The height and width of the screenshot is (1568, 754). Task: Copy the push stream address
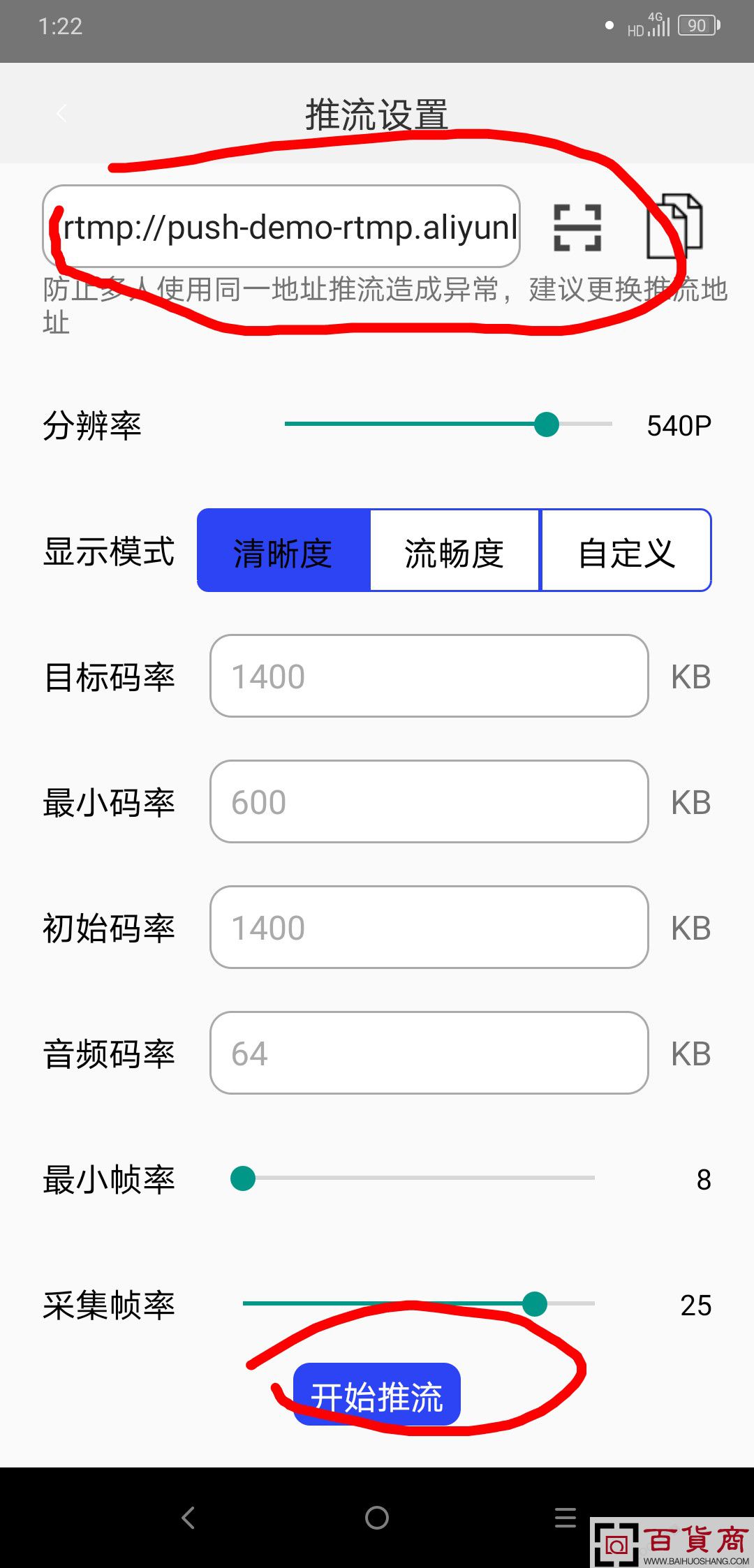[674, 226]
